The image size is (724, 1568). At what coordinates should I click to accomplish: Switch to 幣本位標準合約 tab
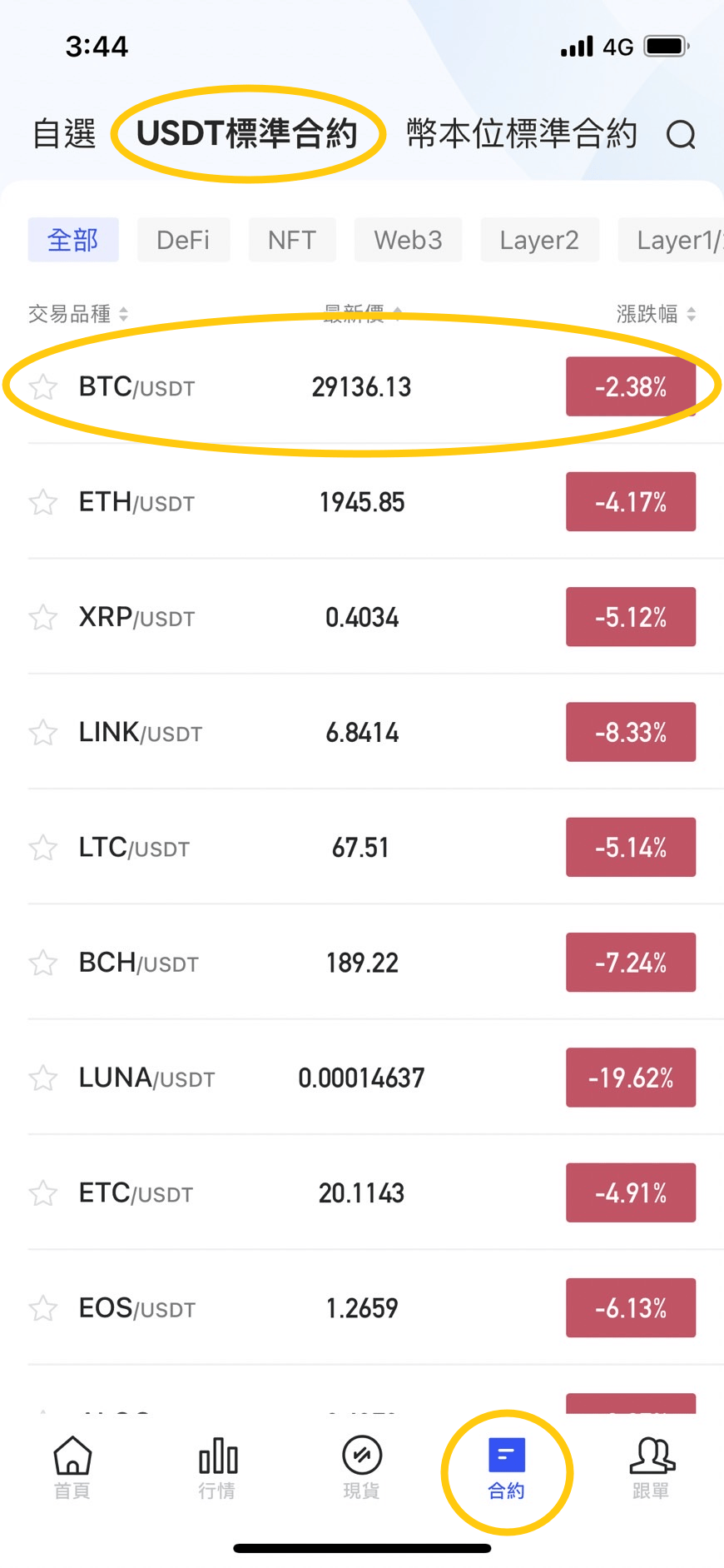coord(522,133)
